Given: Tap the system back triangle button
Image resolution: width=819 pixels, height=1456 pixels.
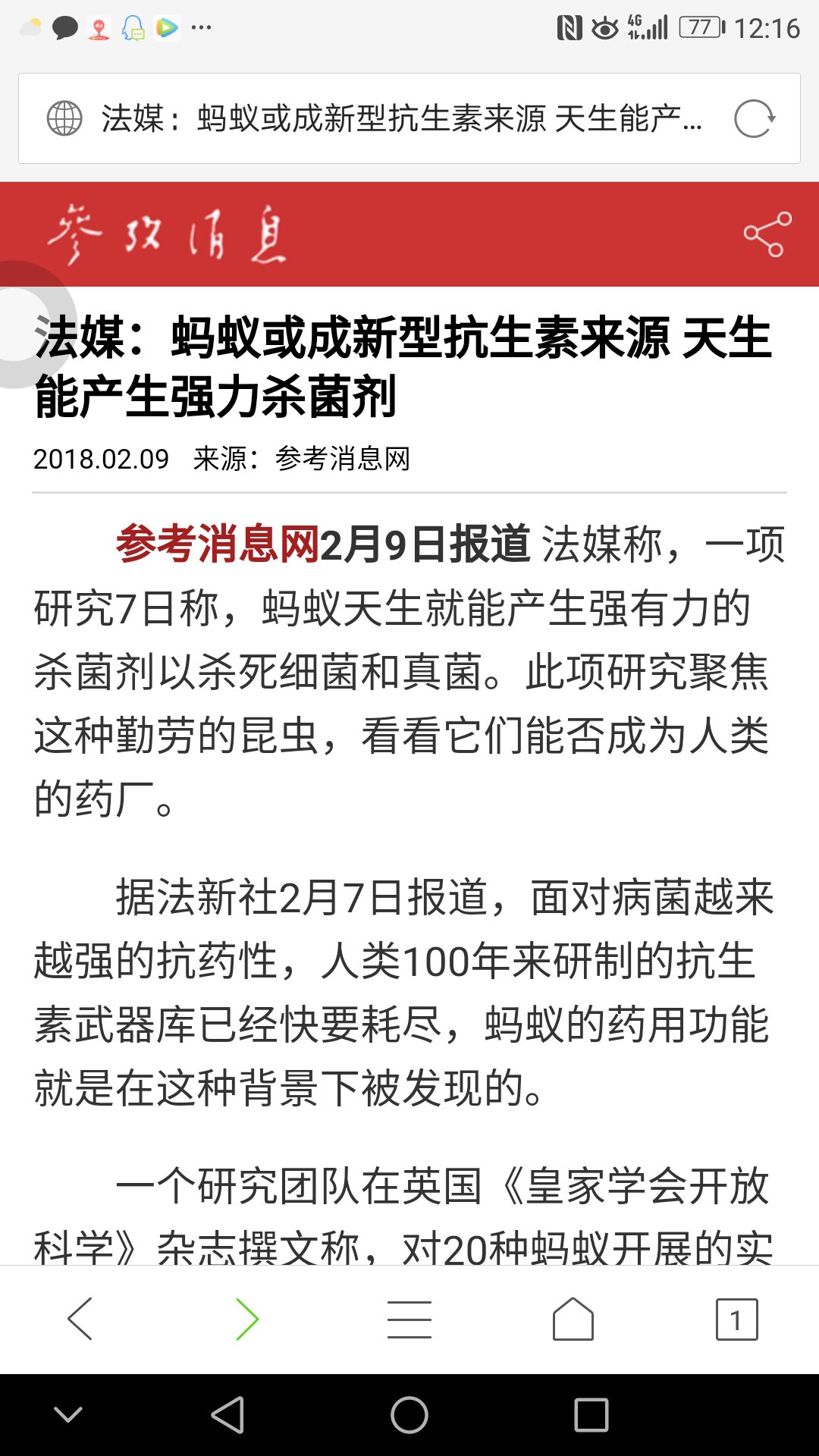Looking at the screenshot, I should tap(227, 1415).
